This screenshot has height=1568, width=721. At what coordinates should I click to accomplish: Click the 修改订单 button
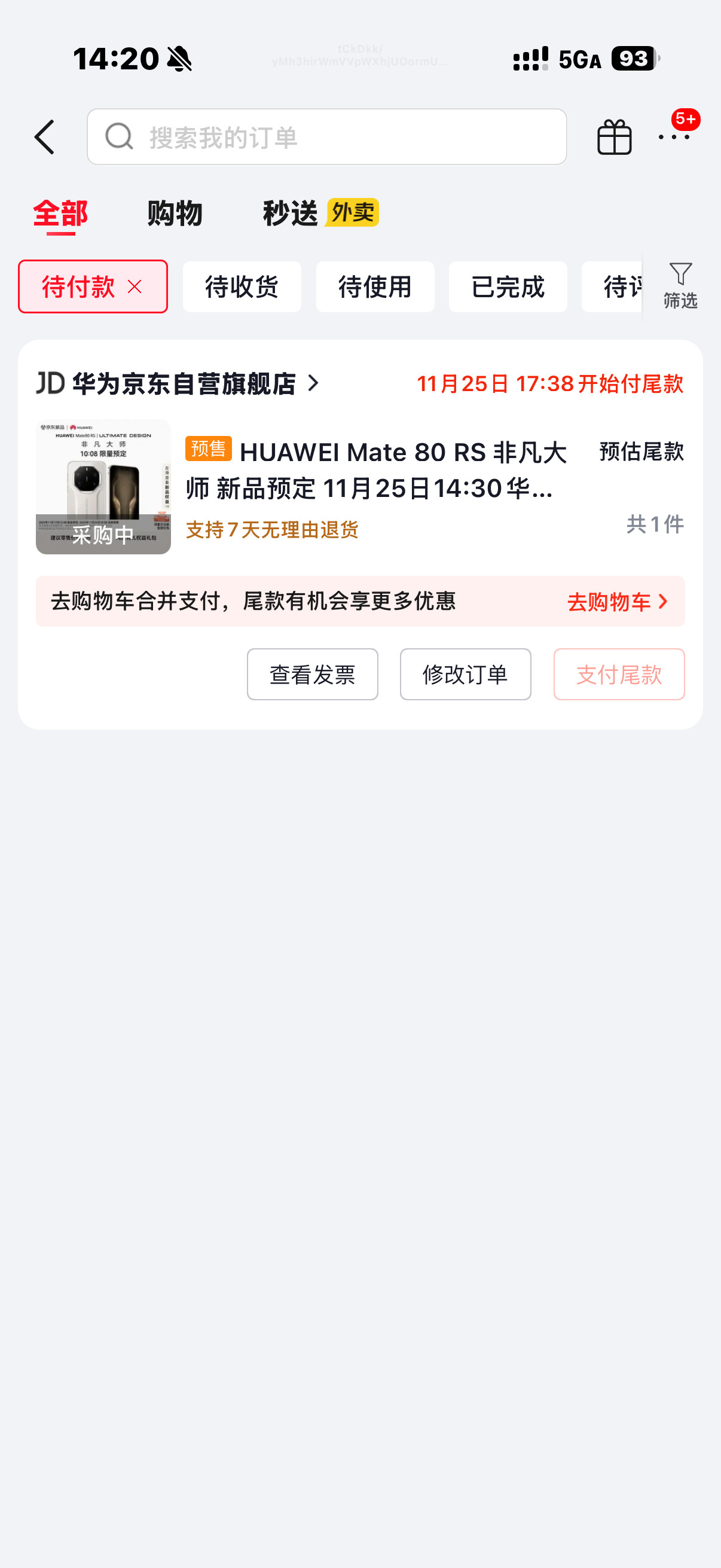coord(466,674)
